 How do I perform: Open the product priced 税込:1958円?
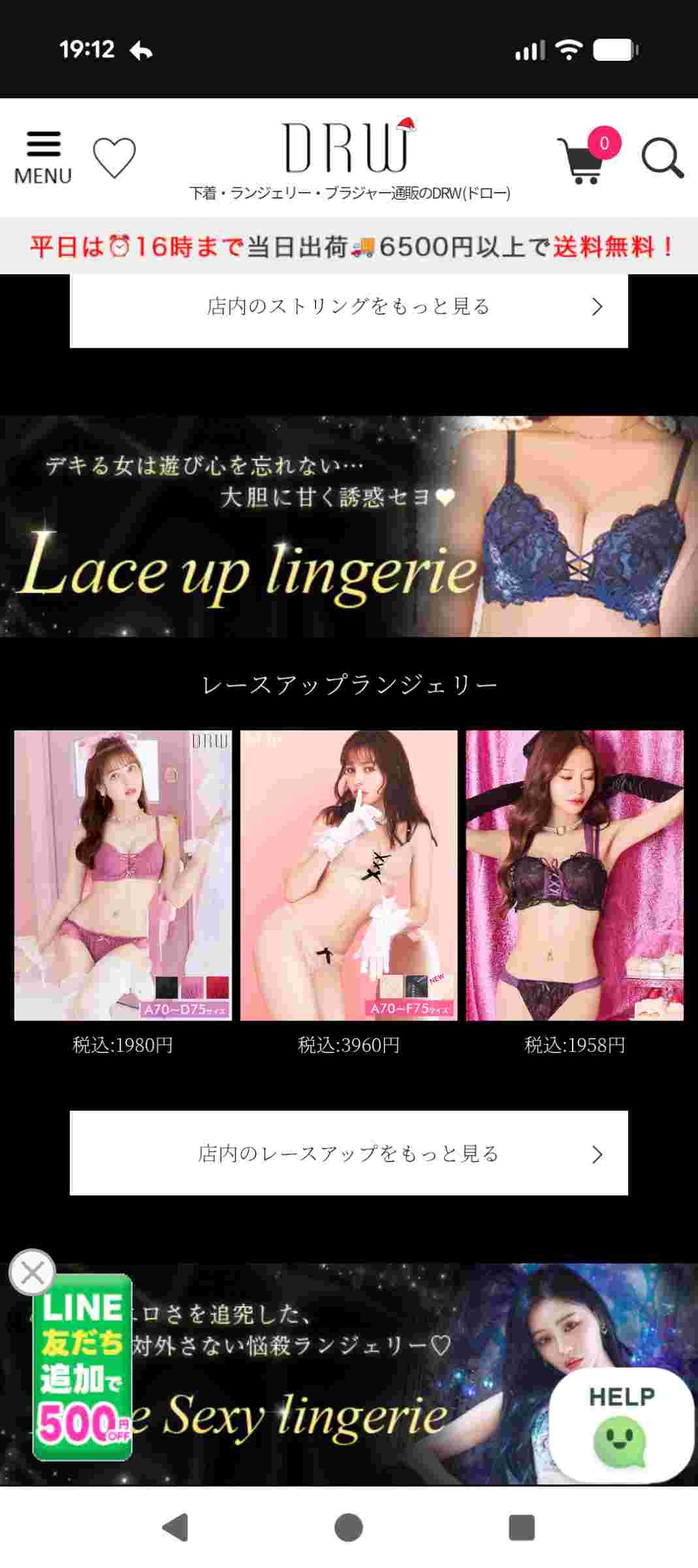[x=575, y=875]
